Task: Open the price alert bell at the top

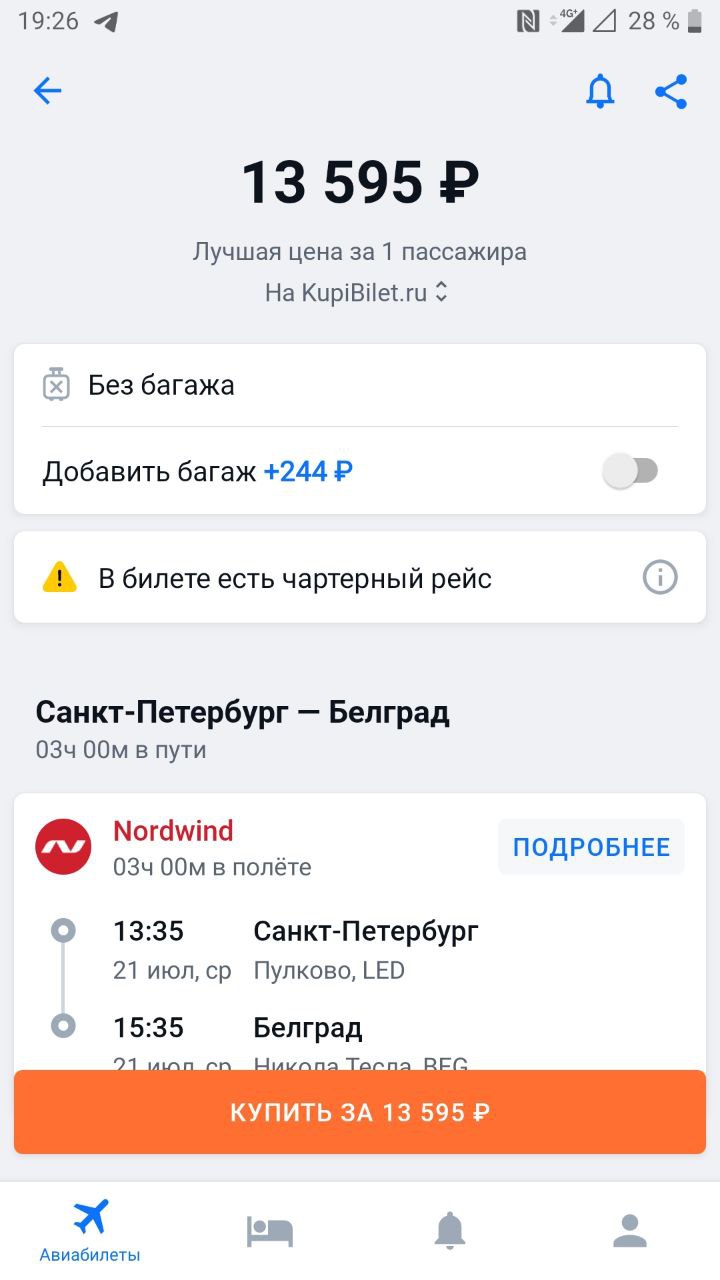Action: [x=600, y=91]
